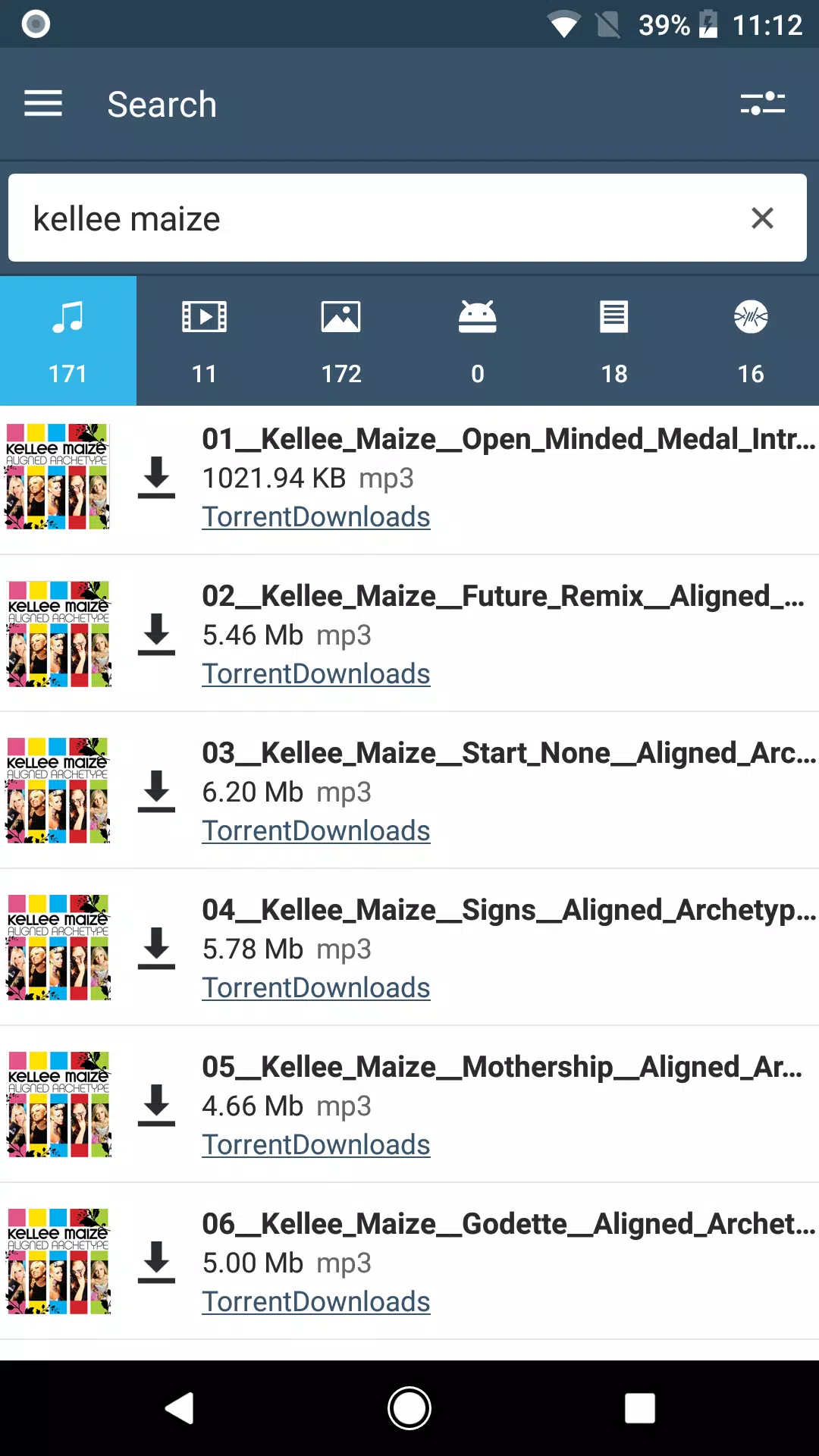Image resolution: width=819 pixels, height=1456 pixels.
Task: Follow the TorrentDownloads link under 01 Open Minded Medal
Action: [x=316, y=516]
